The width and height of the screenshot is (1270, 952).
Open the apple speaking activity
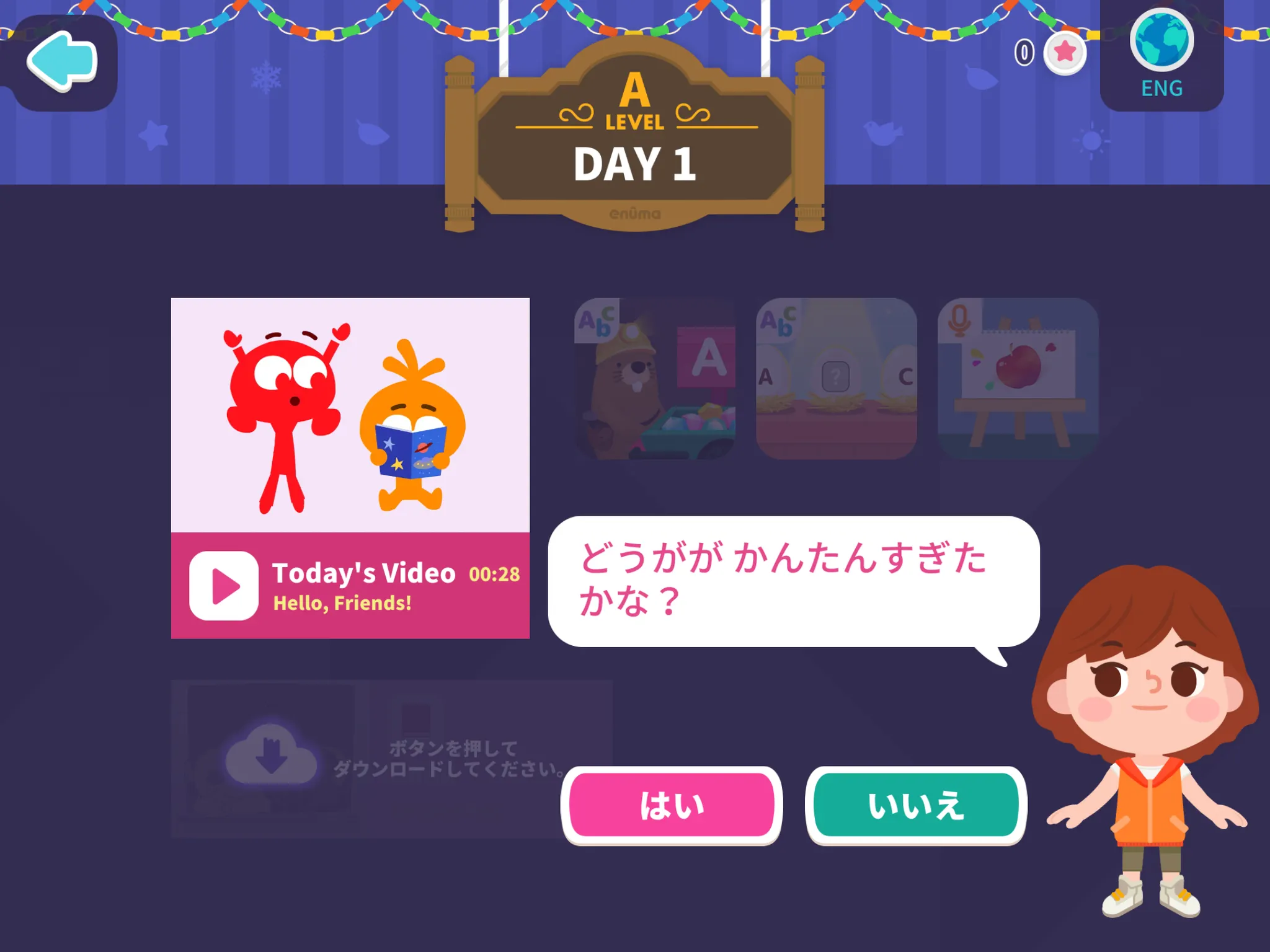point(1018,379)
